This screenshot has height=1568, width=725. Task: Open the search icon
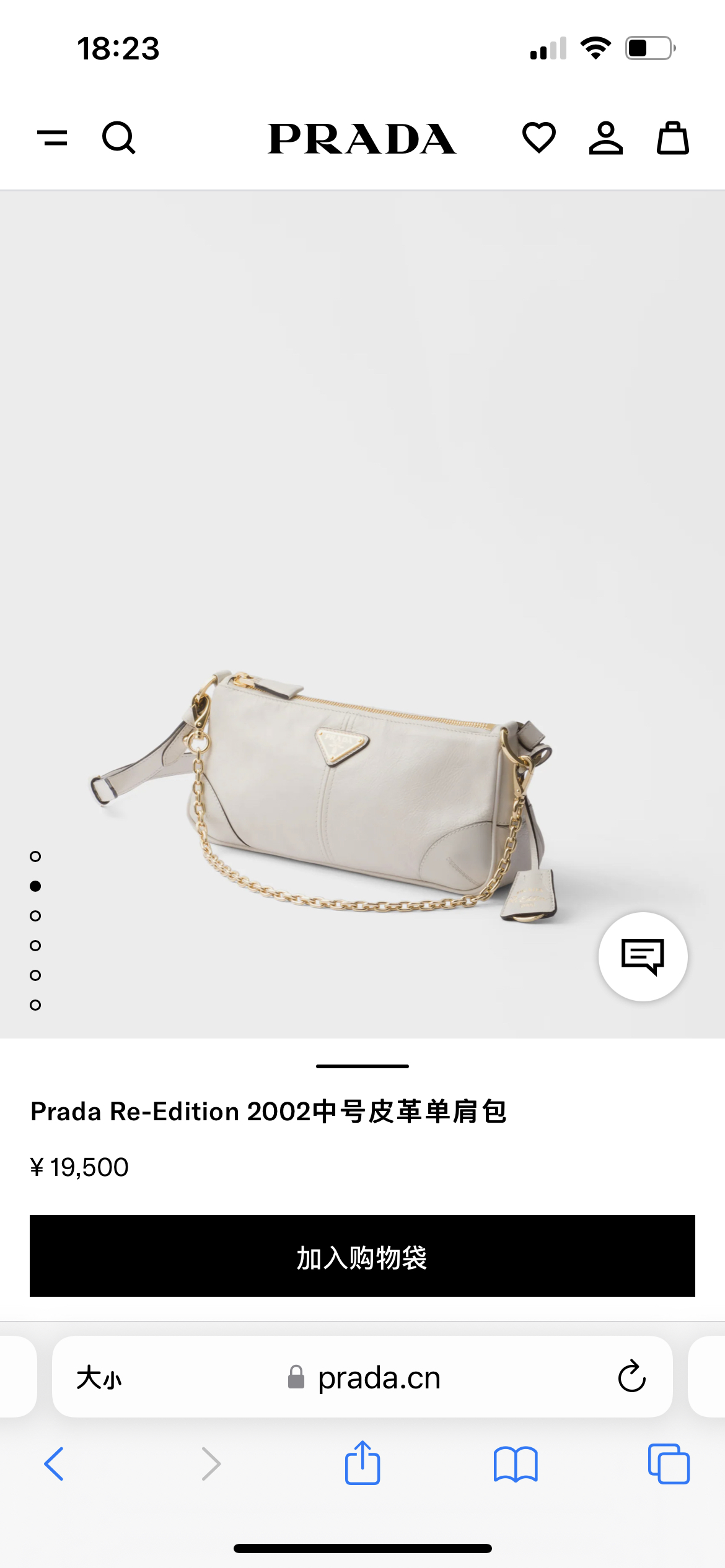click(118, 137)
